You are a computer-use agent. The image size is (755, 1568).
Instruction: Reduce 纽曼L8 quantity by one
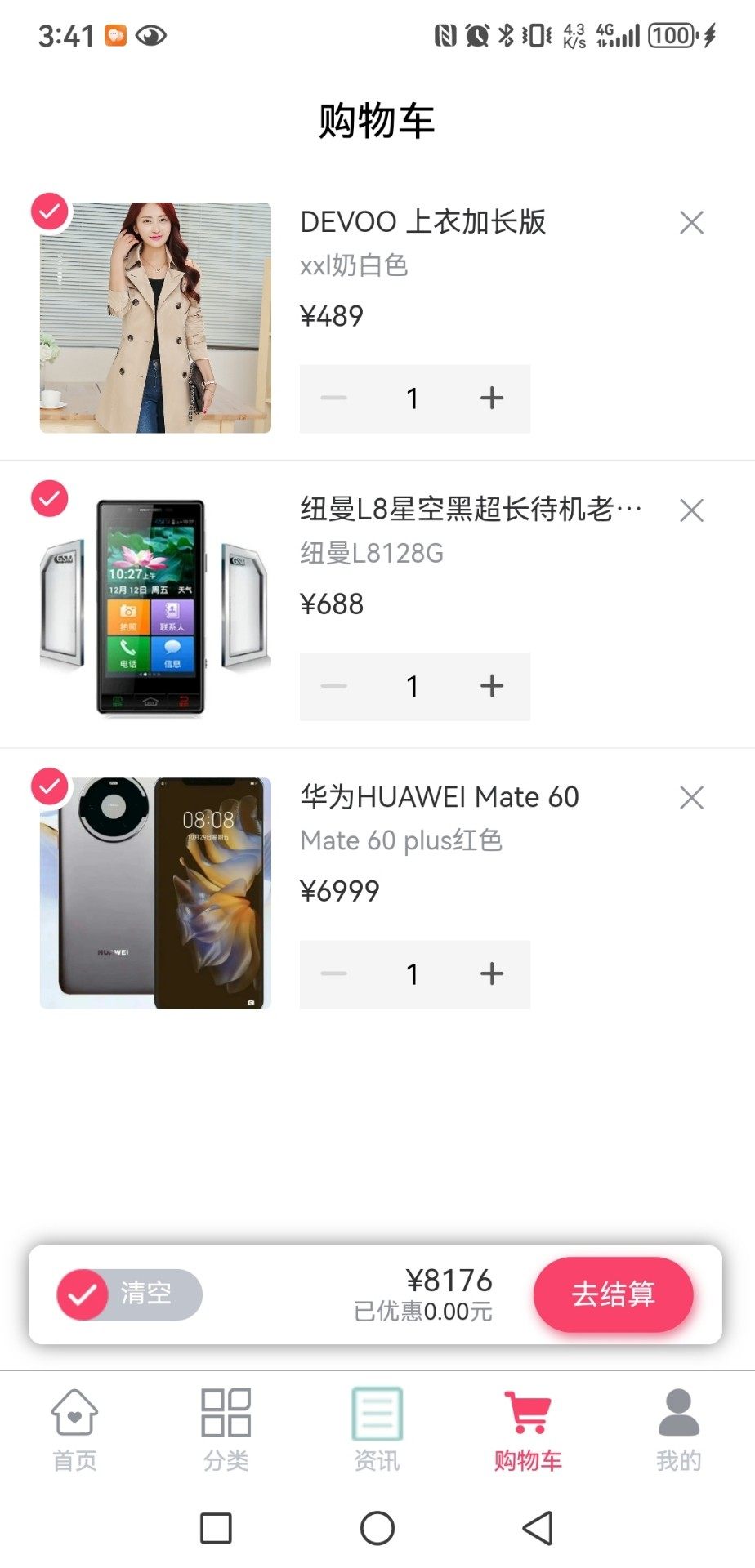pos(334,686)
